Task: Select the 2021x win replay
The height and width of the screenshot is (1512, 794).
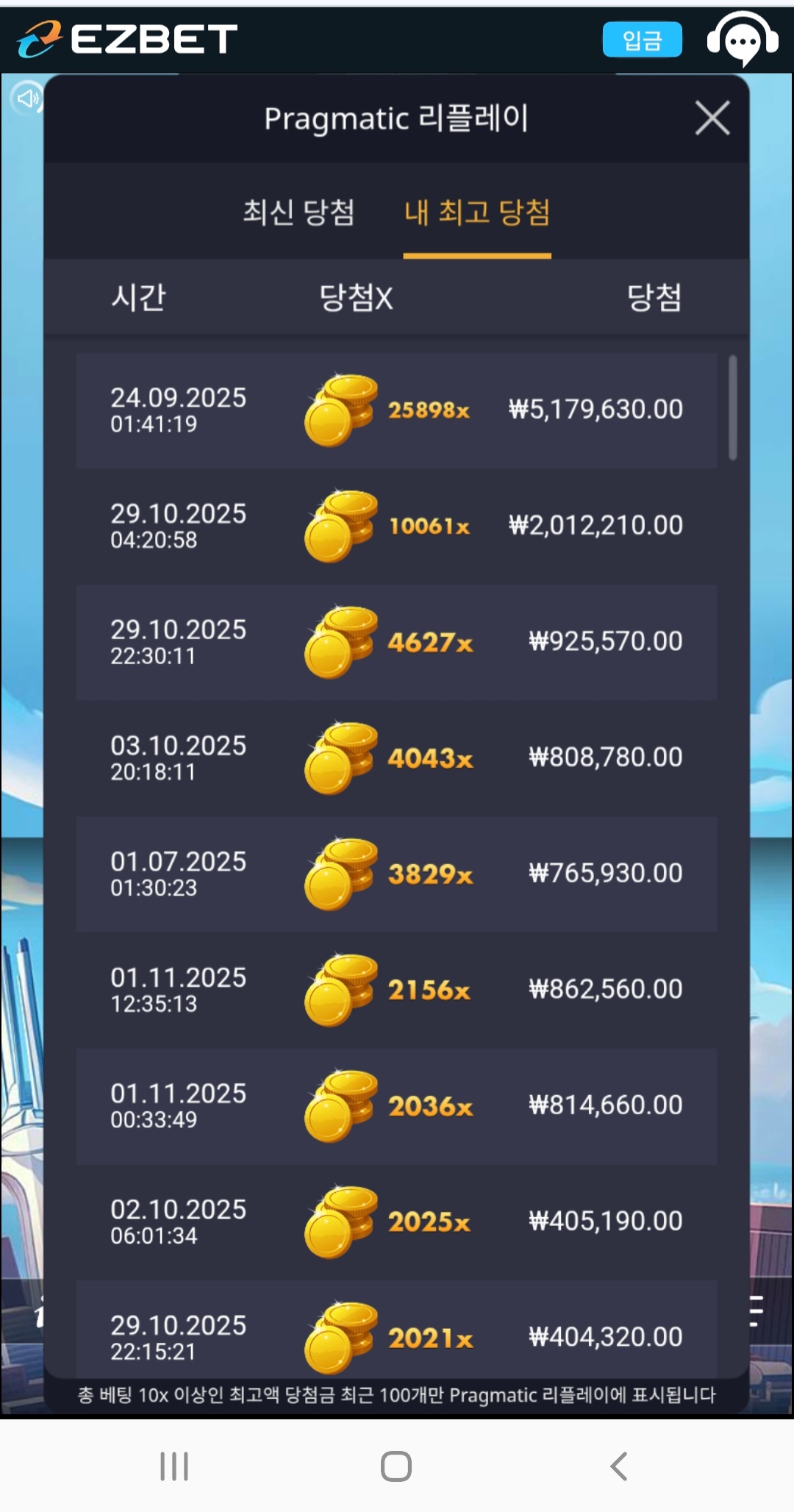Action: (x=396, y=1335)
